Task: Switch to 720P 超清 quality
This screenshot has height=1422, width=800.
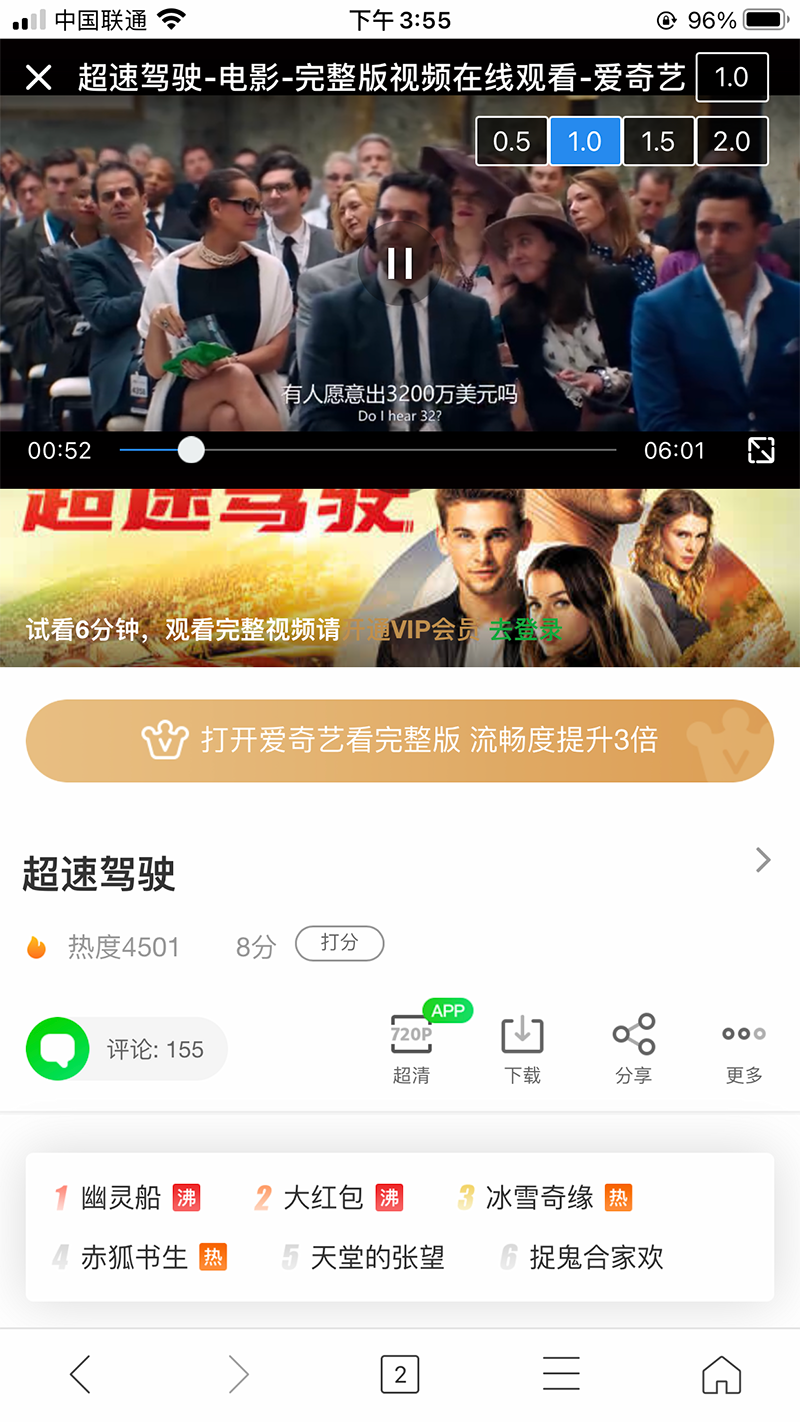Action: click(x=412, y=1046)
